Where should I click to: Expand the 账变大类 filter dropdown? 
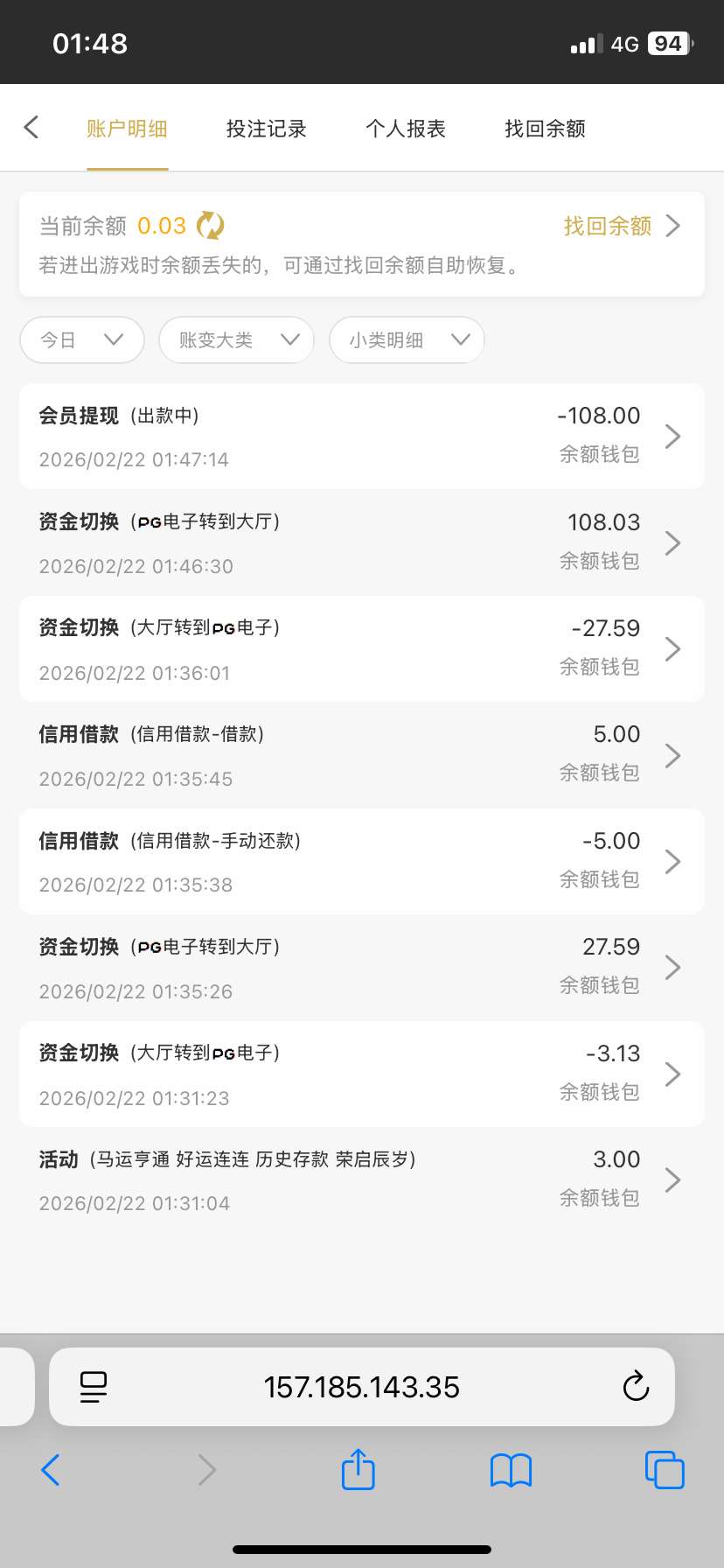236,339
